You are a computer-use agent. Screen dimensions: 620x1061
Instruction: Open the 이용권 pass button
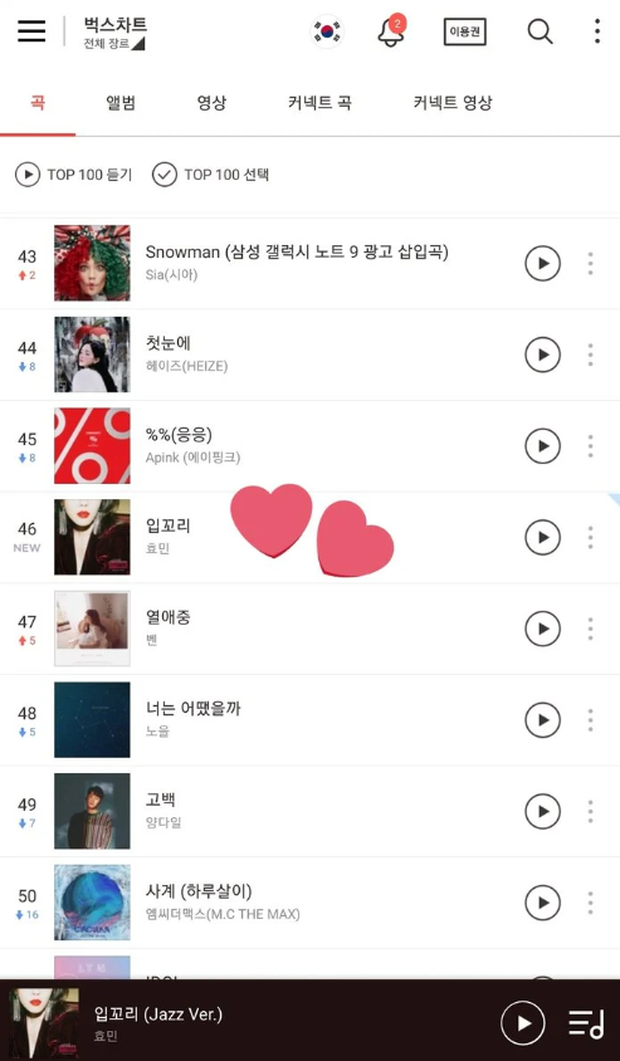coord(465,31)
